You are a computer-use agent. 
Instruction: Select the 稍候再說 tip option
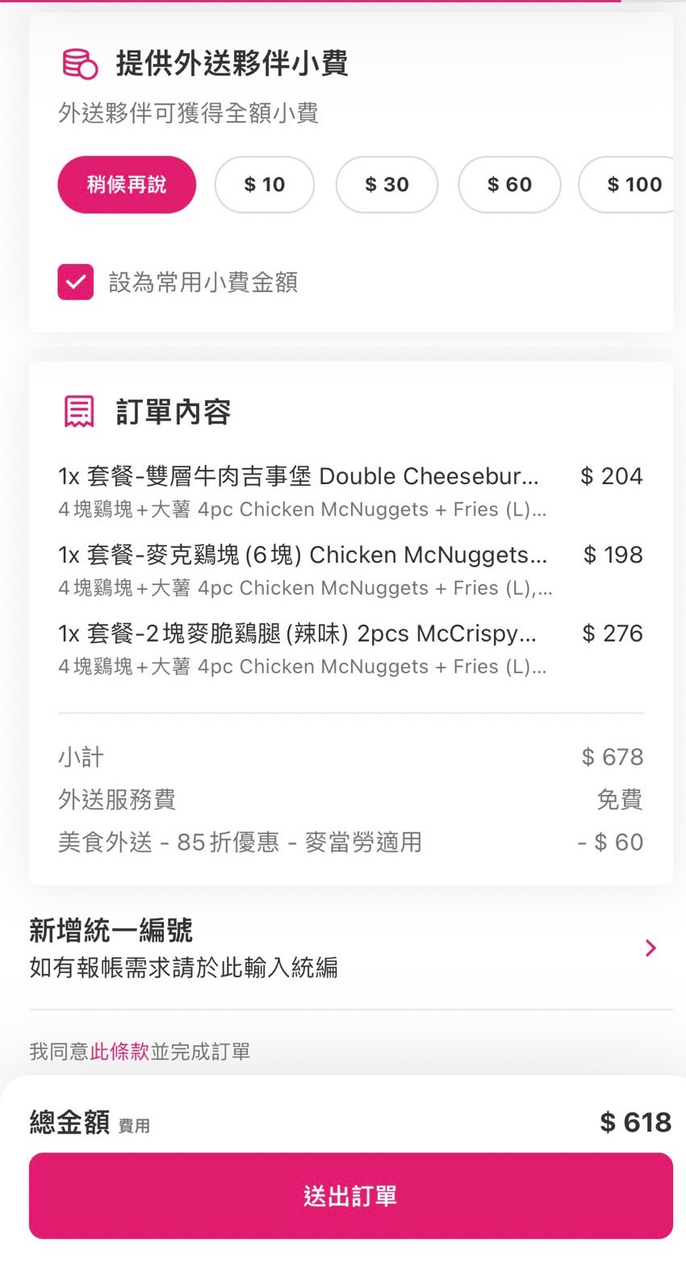tap(127, 185)
